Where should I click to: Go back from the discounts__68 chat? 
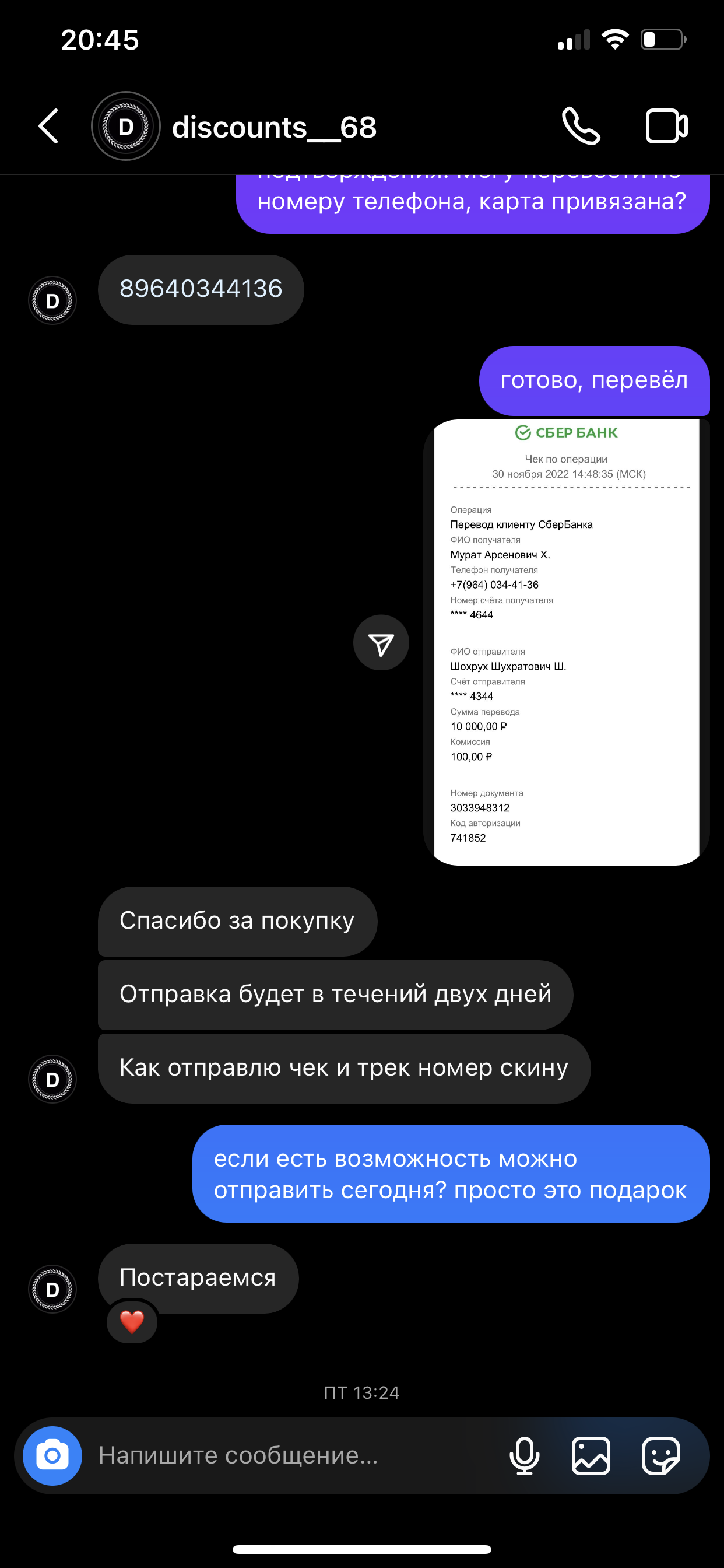[x=48, y=127]
